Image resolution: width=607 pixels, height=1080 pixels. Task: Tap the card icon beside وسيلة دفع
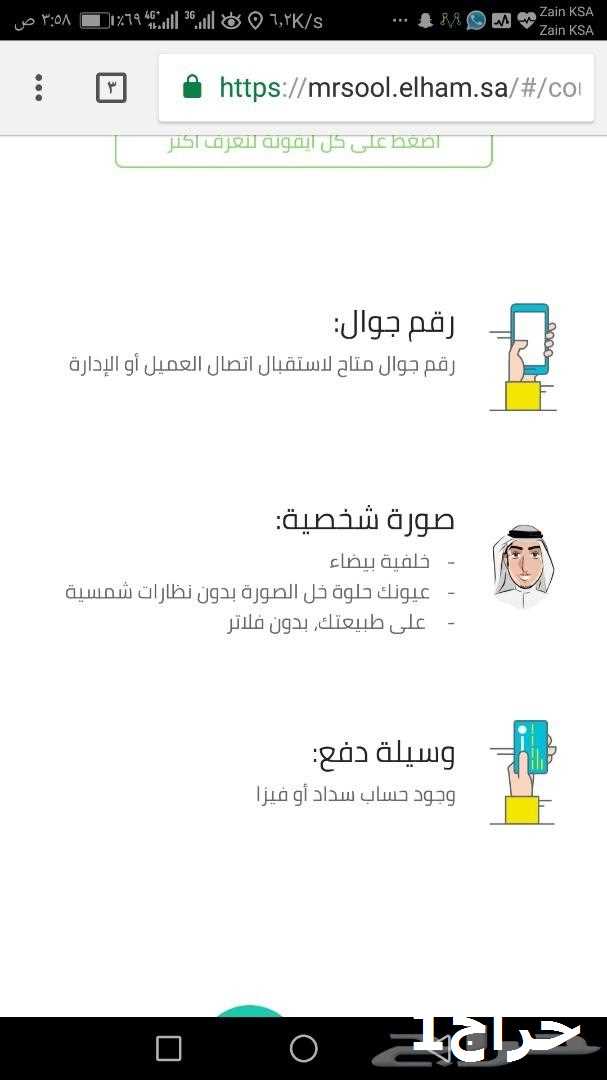coord(522,772)
